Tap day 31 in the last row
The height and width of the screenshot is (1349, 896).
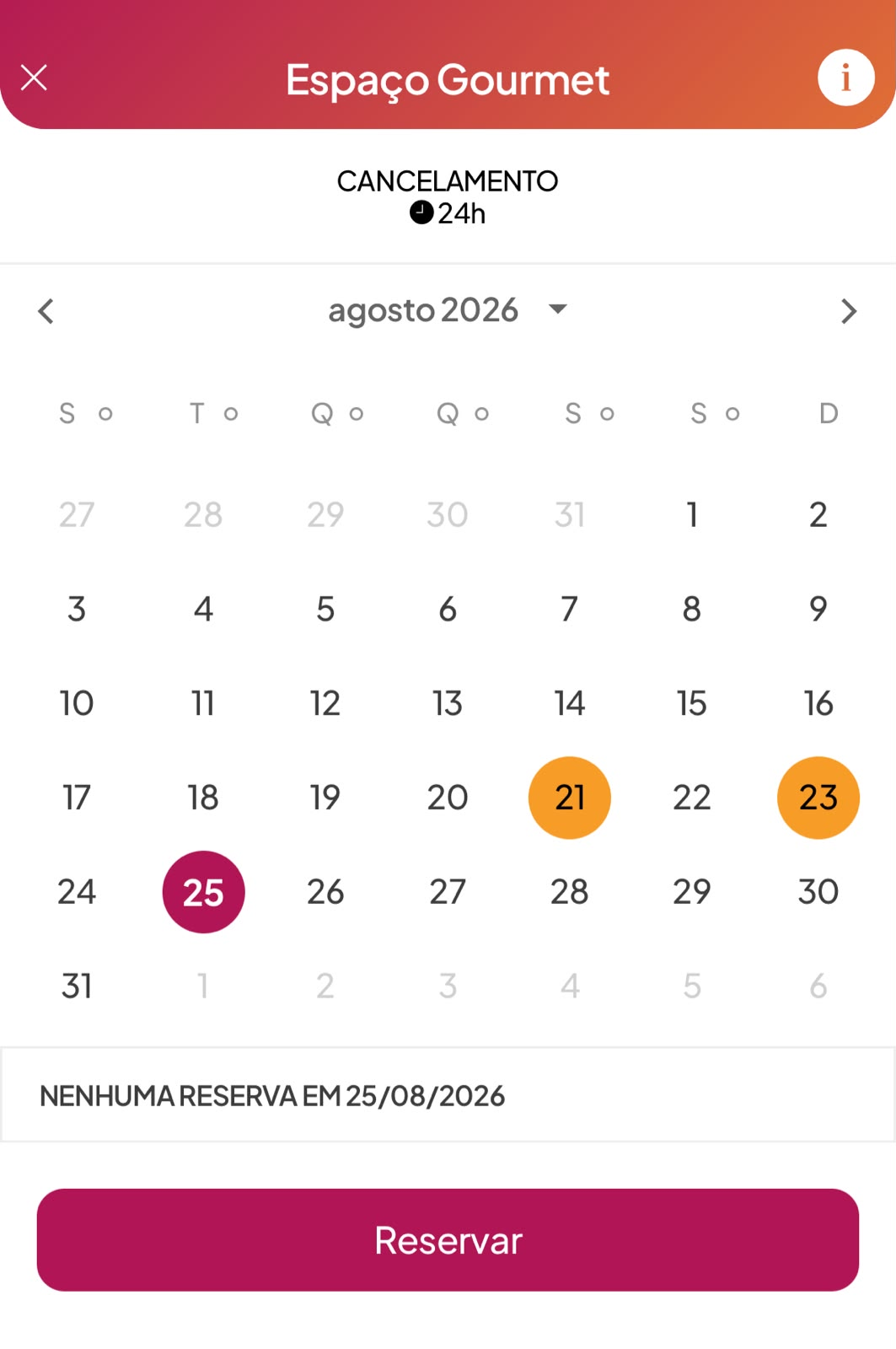pyautogui.click(x=77, y=986)
